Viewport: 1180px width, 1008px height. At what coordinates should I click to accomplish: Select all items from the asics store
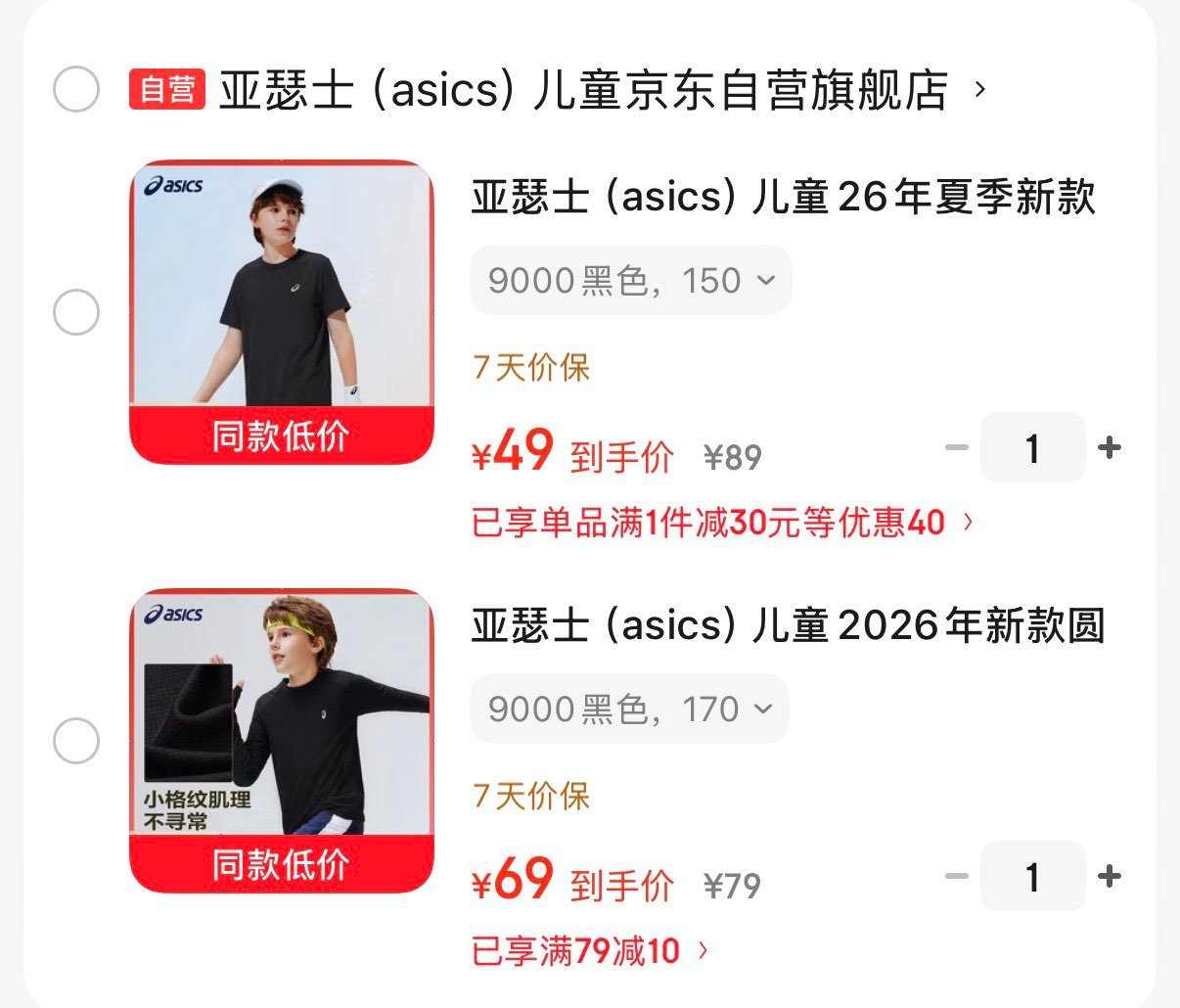76,90
